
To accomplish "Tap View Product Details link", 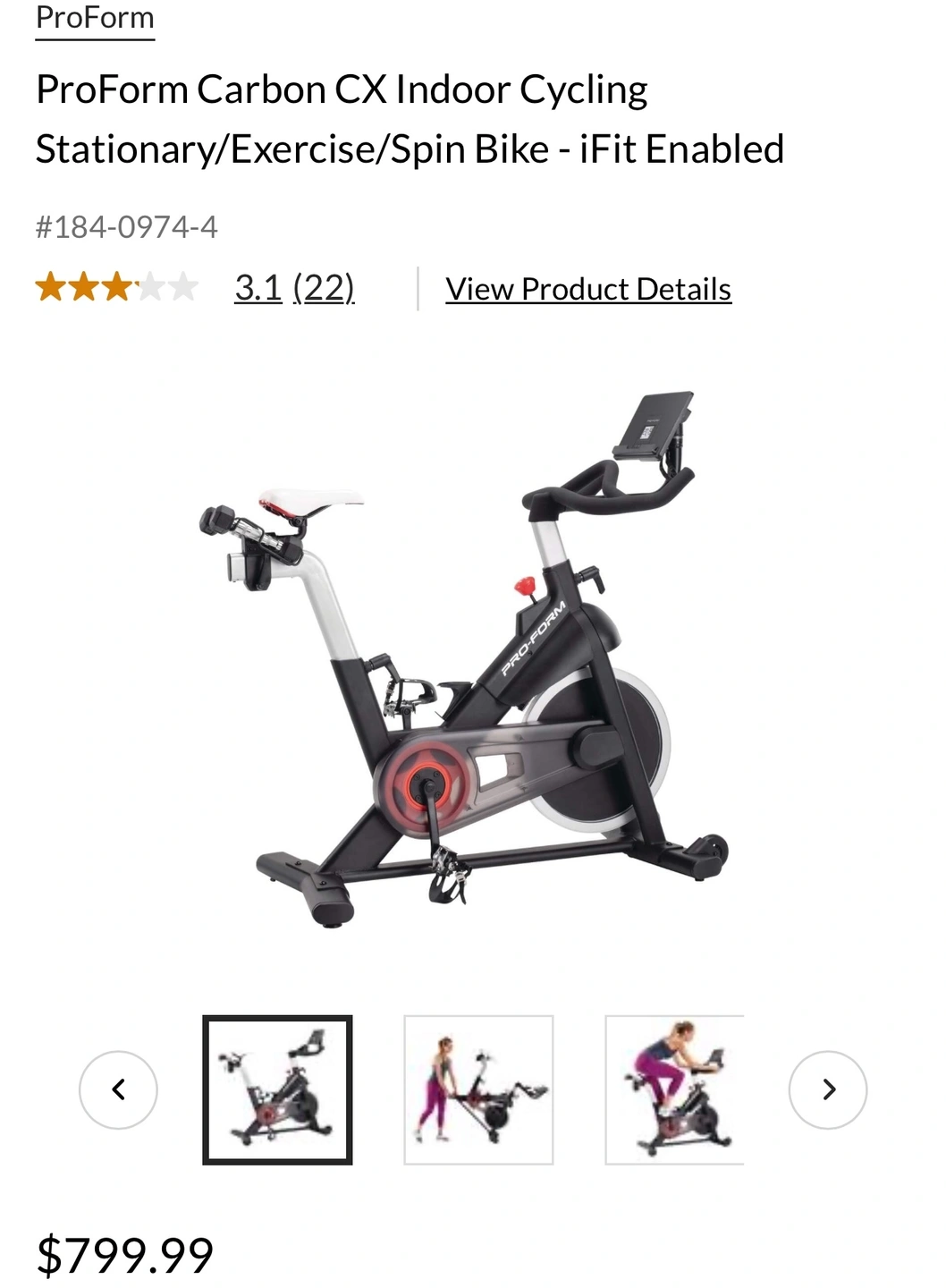I will pyautogui.click(x=588, y=289).
